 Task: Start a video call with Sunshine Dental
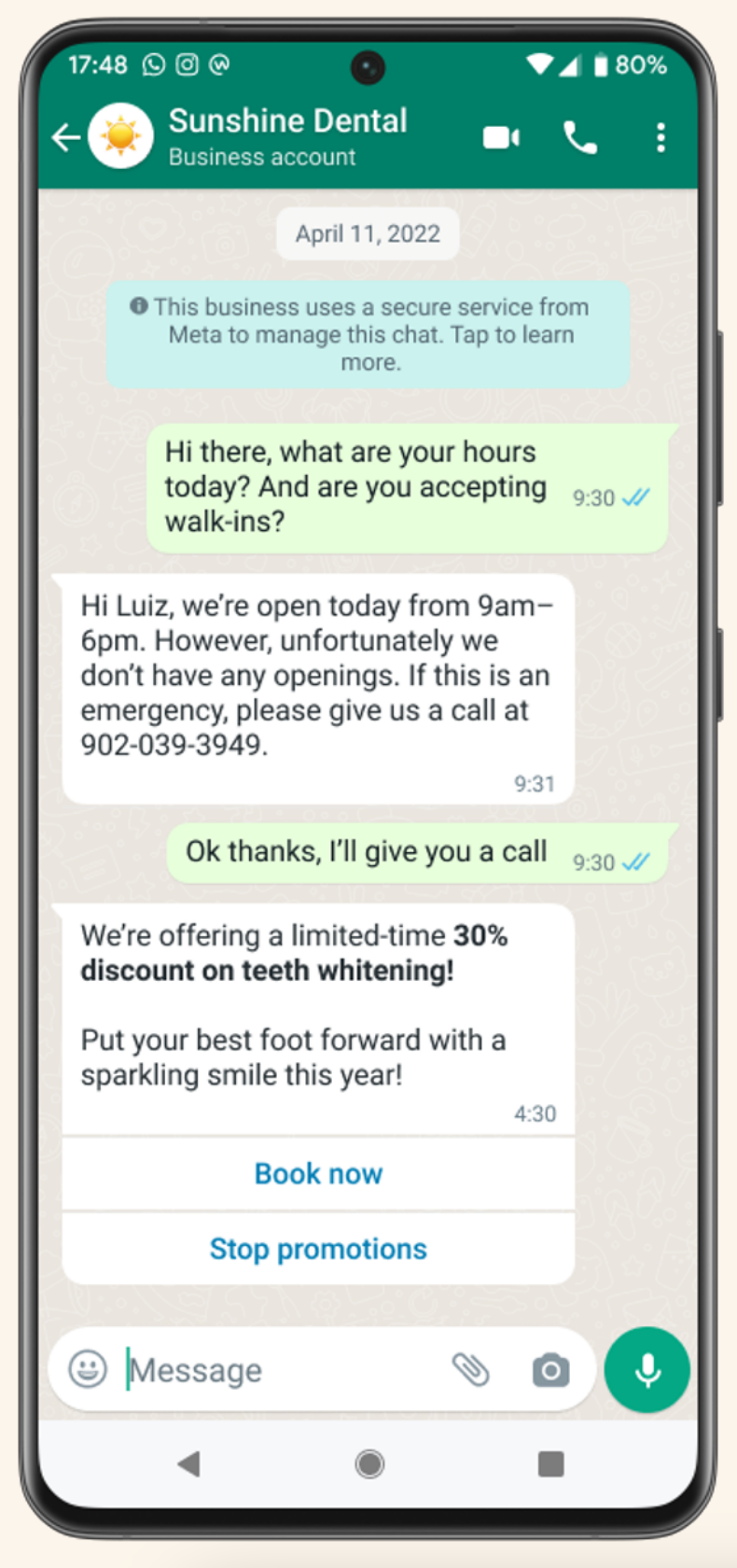click(501, 138)
